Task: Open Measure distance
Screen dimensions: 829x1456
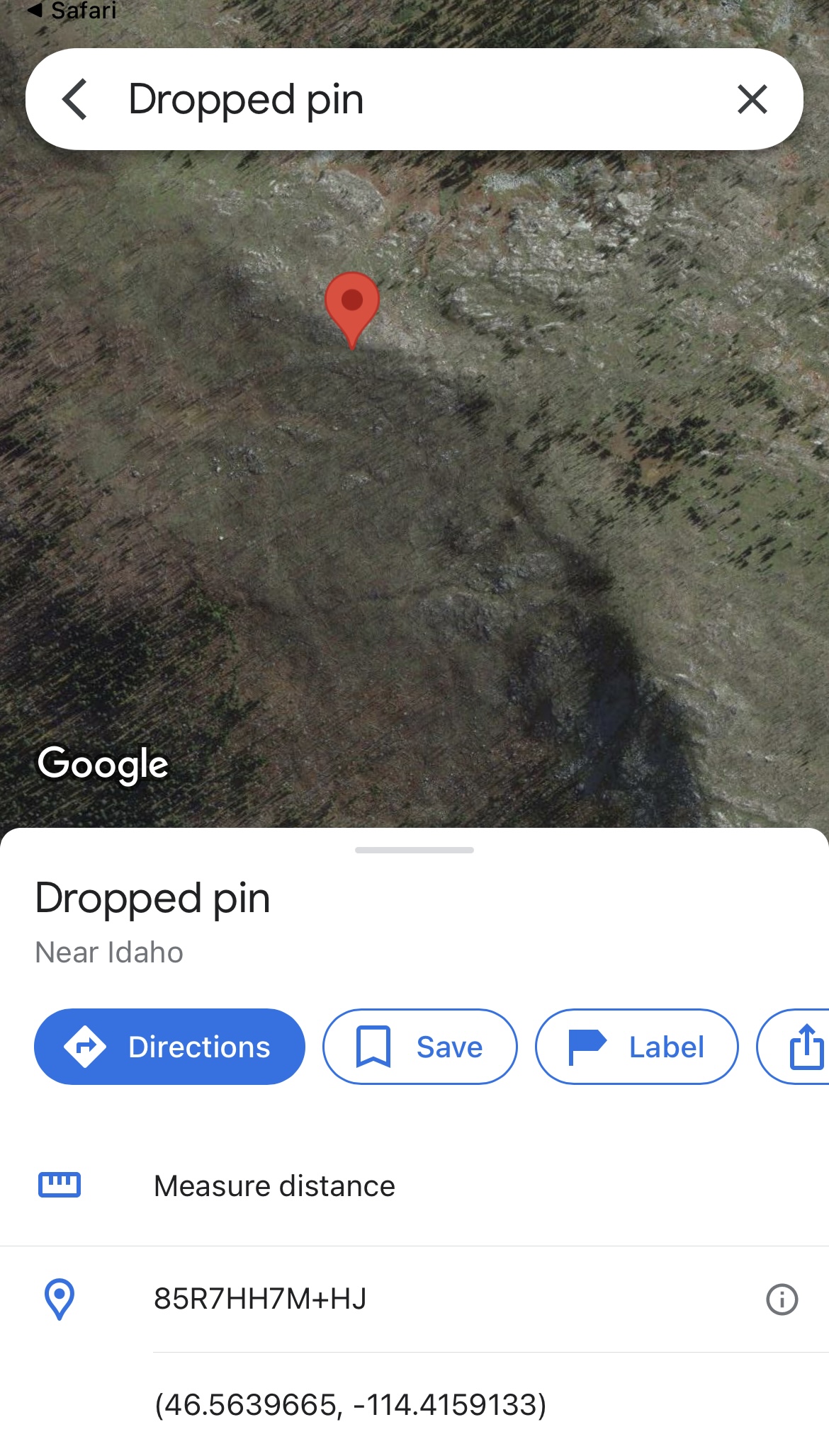Action: coord(414,1186)
